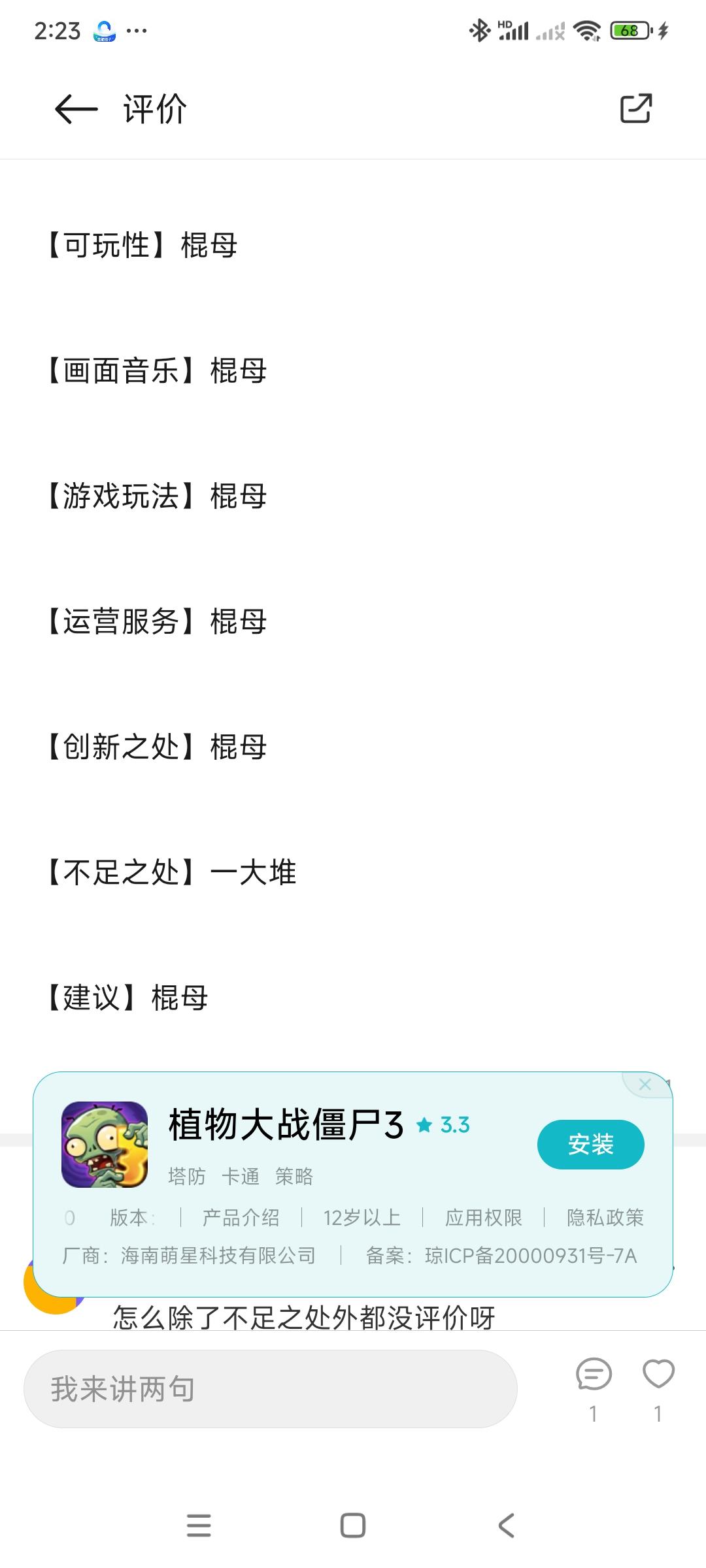Image resolution: width=706 pixels, height=1568 pixels.
Task: Tap the navigation back chevron at bottom right
Action: point(505,1525)
